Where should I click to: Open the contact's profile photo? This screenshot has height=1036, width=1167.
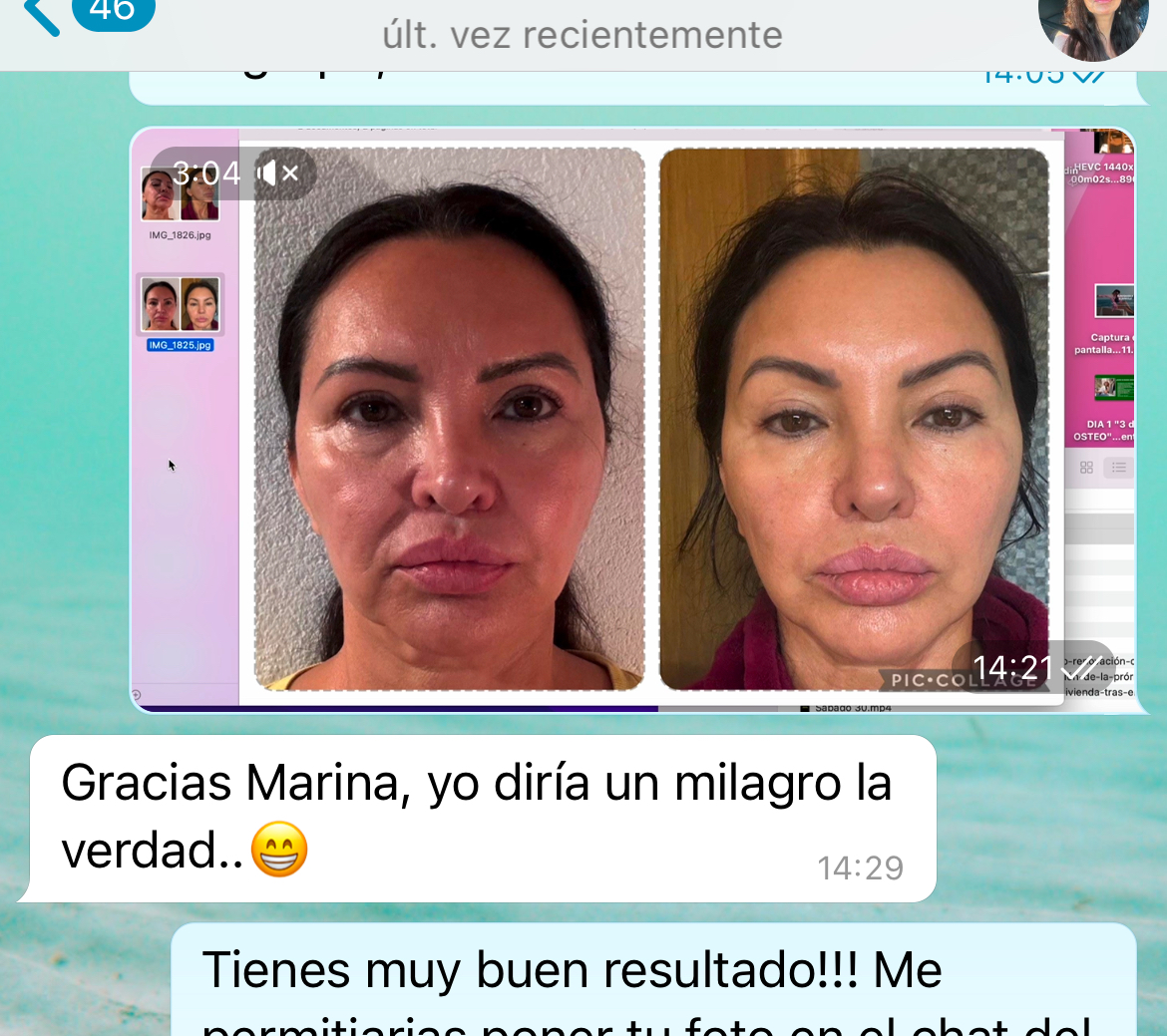1092,25
